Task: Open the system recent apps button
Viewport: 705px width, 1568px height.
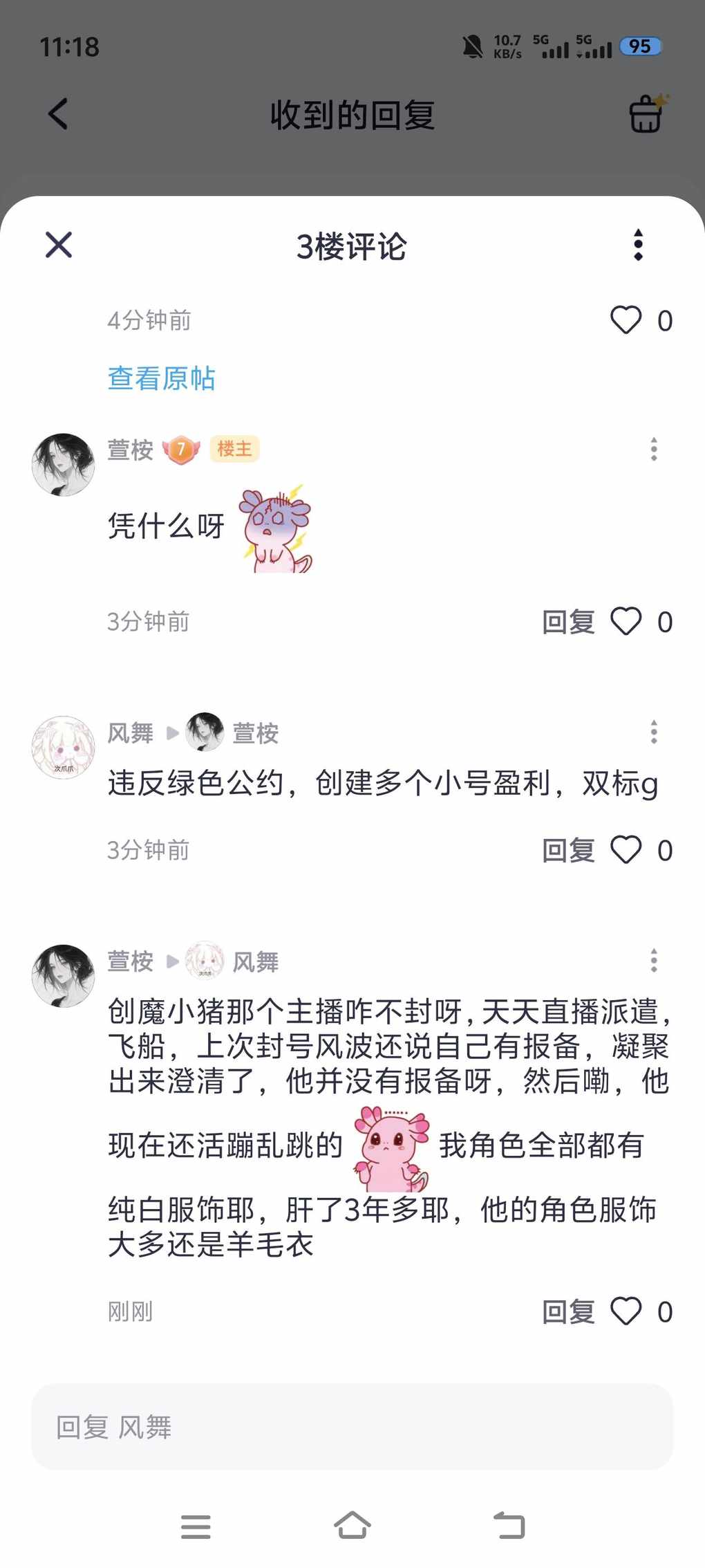Action: click(196, 1526)
